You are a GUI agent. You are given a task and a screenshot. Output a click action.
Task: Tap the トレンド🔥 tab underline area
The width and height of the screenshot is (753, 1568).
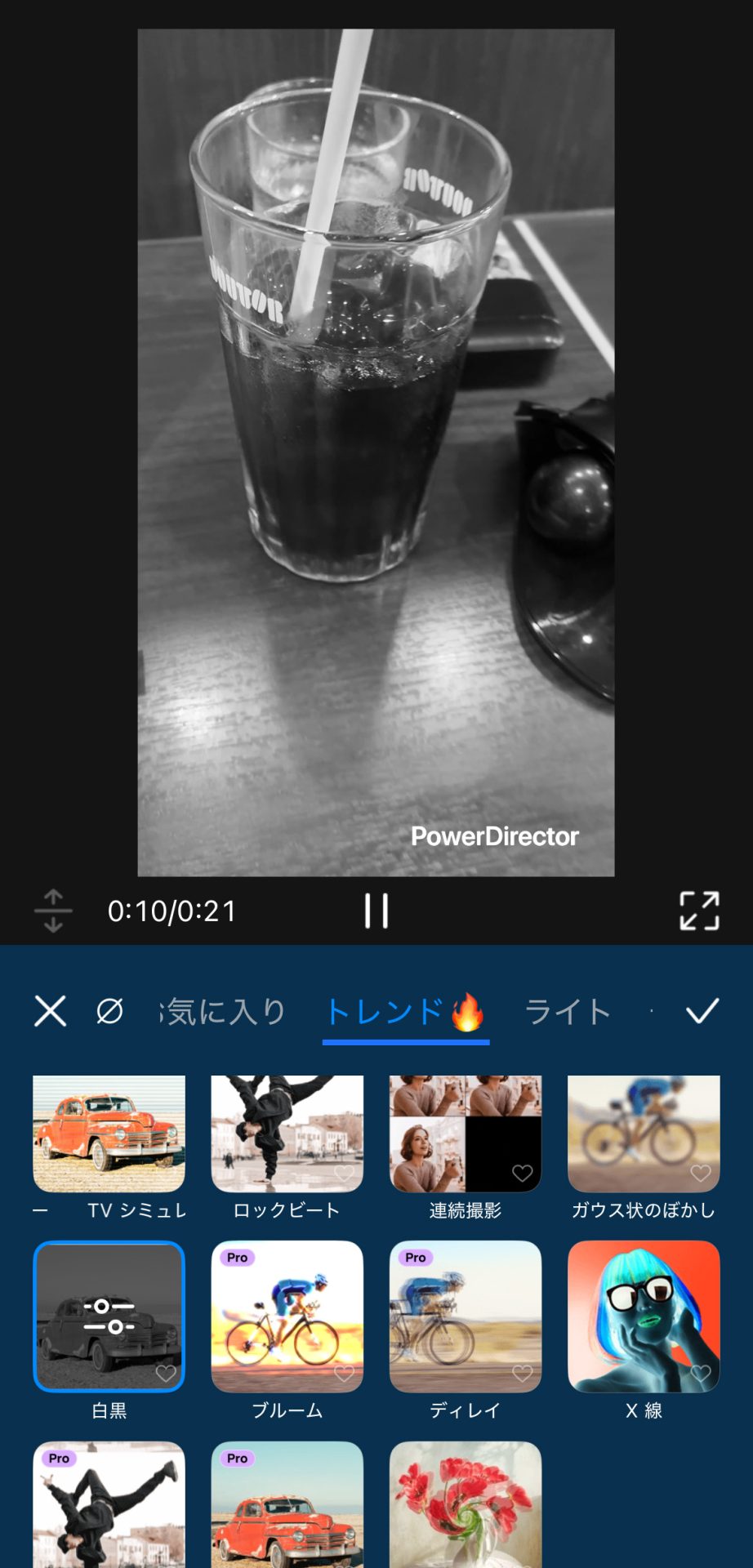pyautogui.click(x=406, y=1040)
